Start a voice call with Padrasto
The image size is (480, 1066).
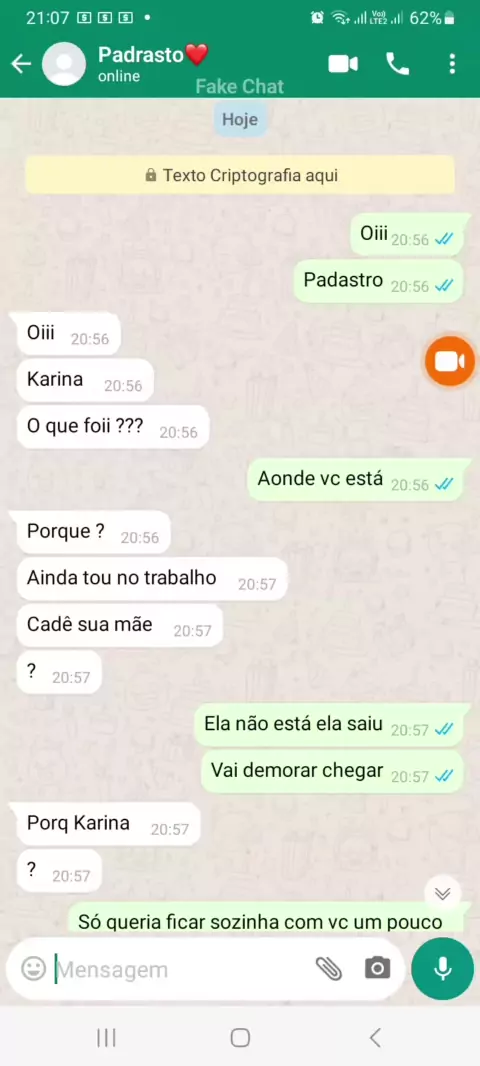[x=398, y=64]
